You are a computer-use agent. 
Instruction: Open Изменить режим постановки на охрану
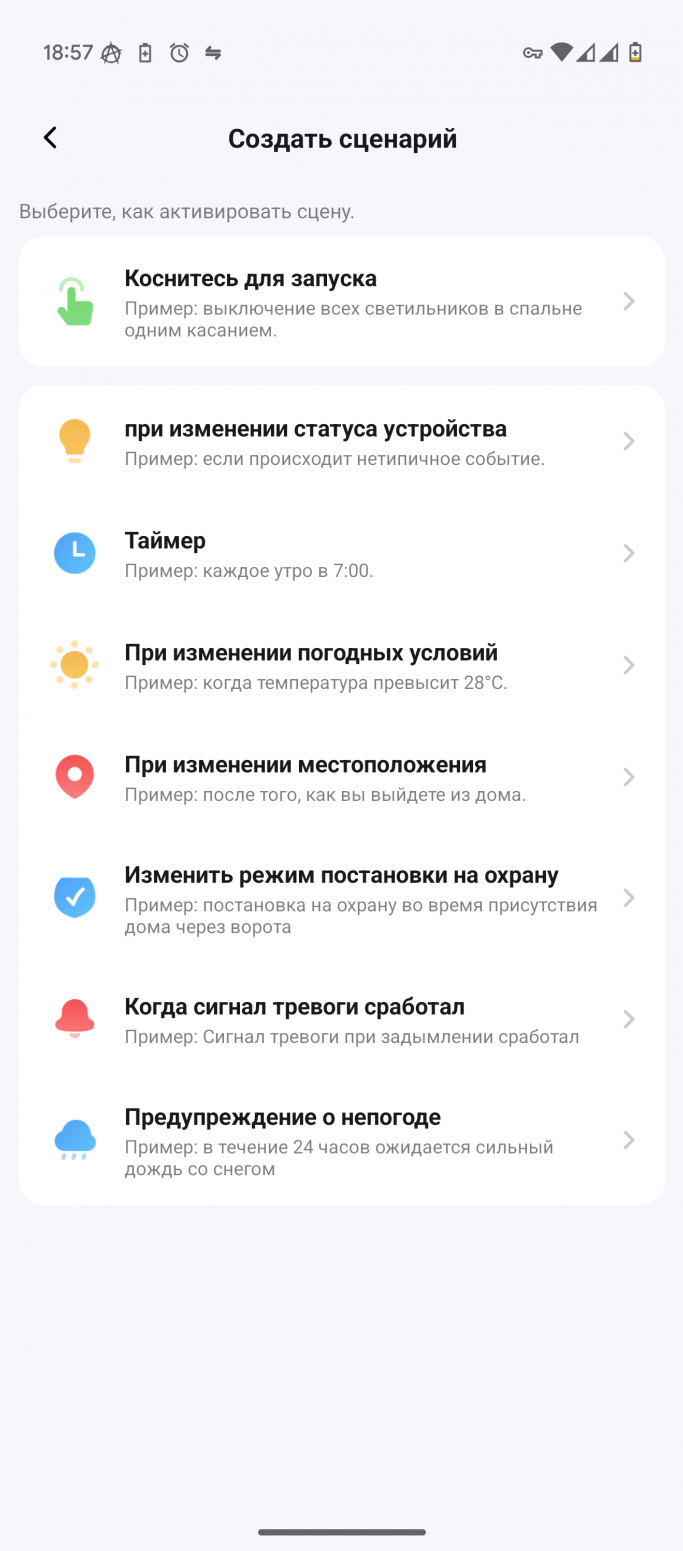342,898
